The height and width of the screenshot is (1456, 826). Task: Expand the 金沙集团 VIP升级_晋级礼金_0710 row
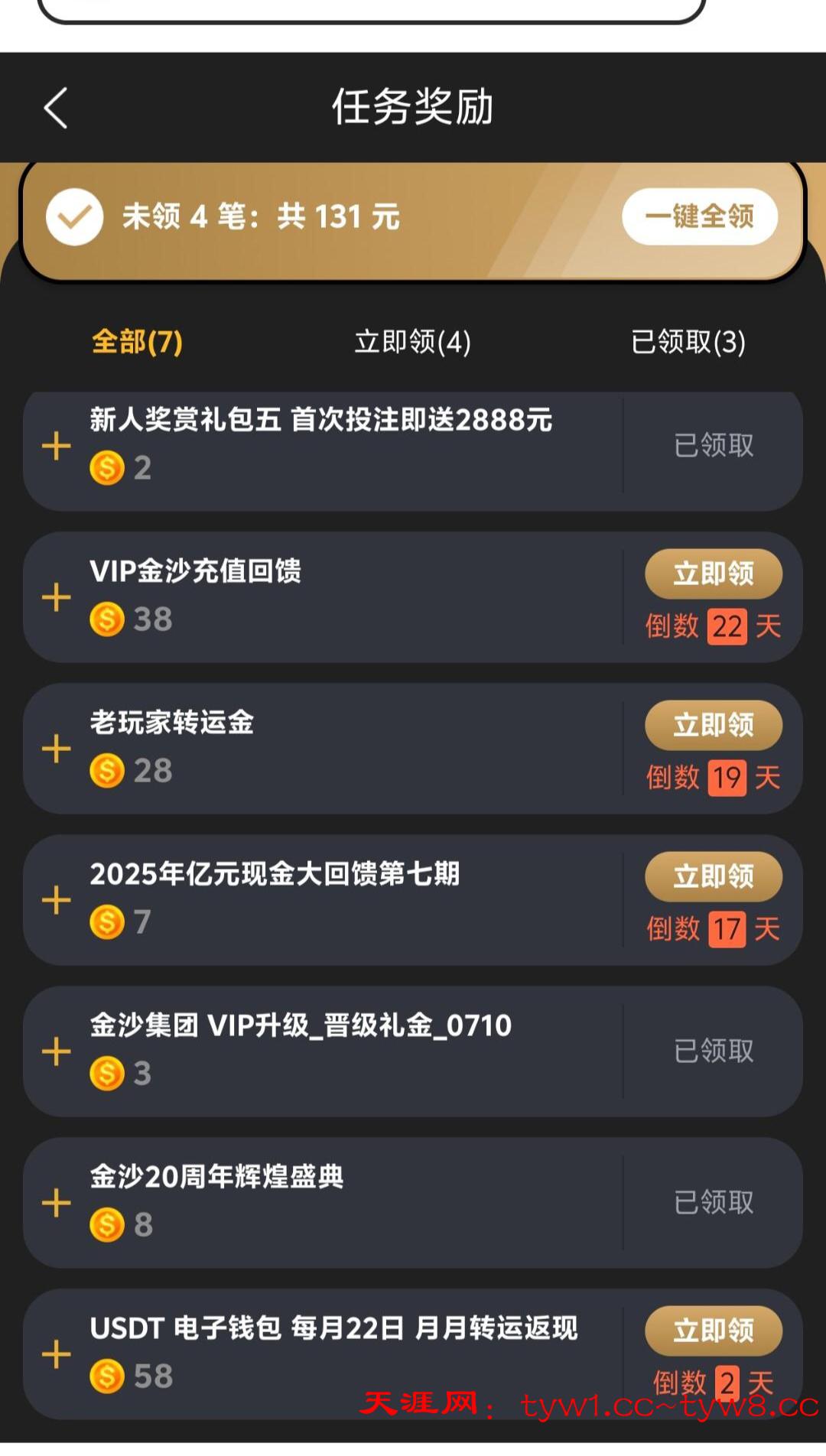[x=57, y=1051]
